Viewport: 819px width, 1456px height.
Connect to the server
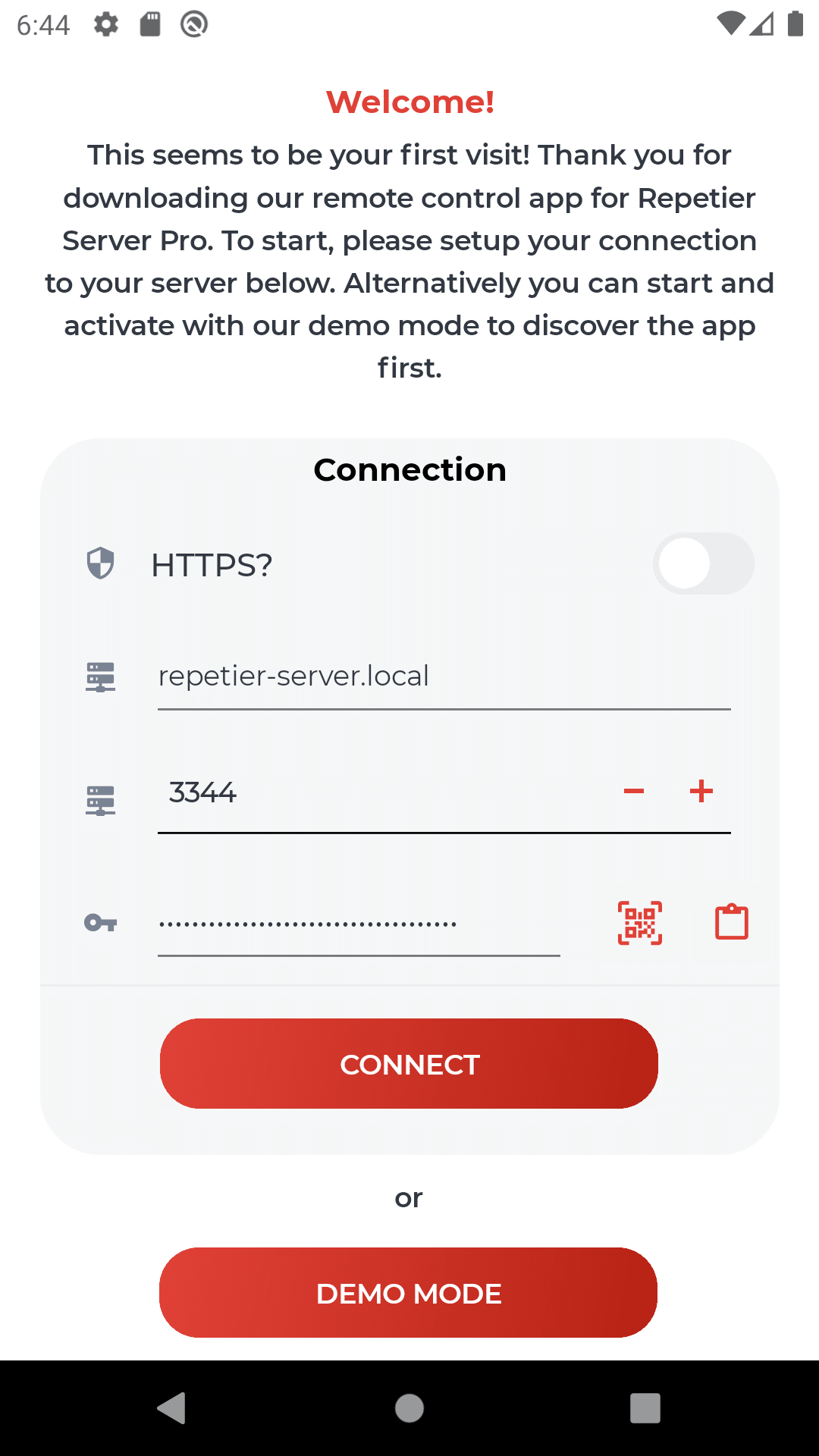coord(409,1063)
